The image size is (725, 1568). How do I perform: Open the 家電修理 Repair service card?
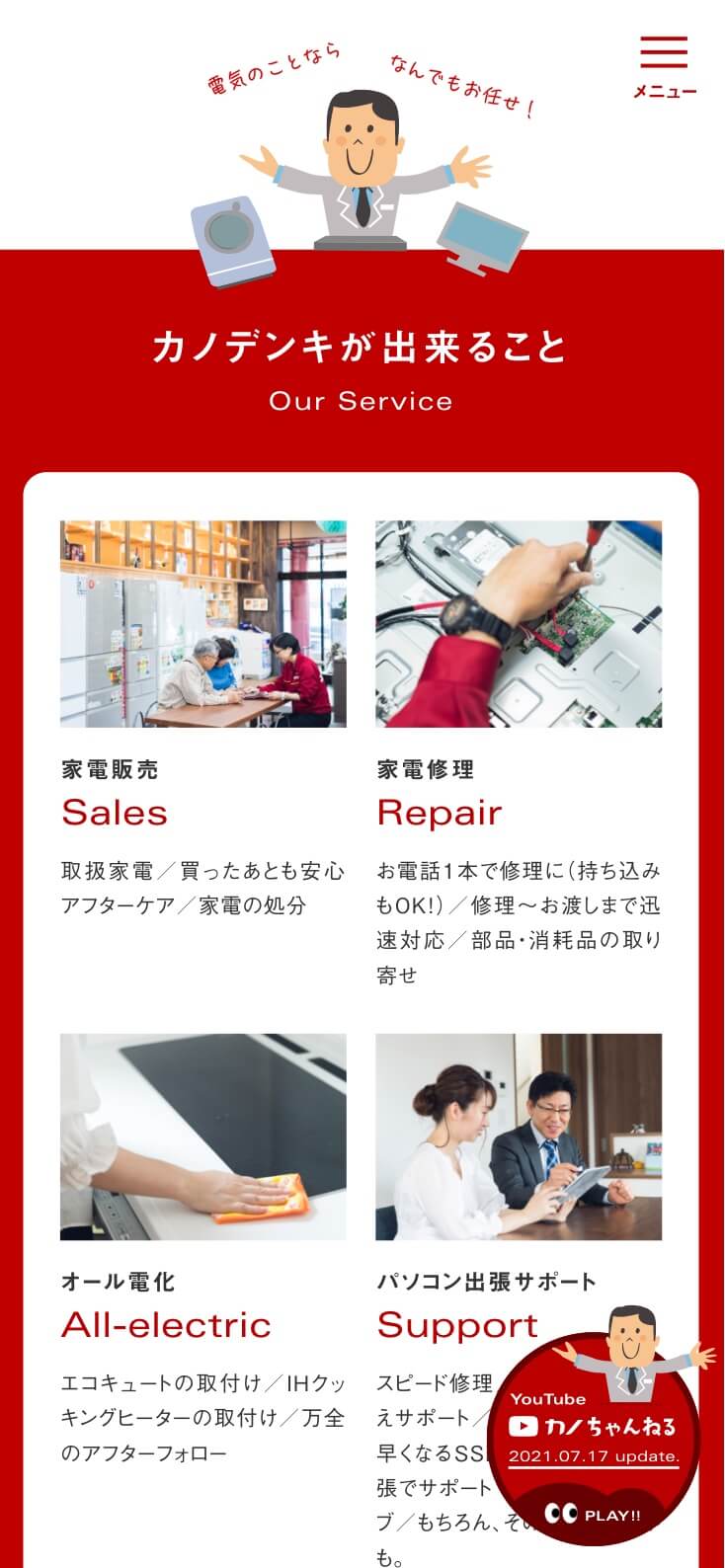519,624
